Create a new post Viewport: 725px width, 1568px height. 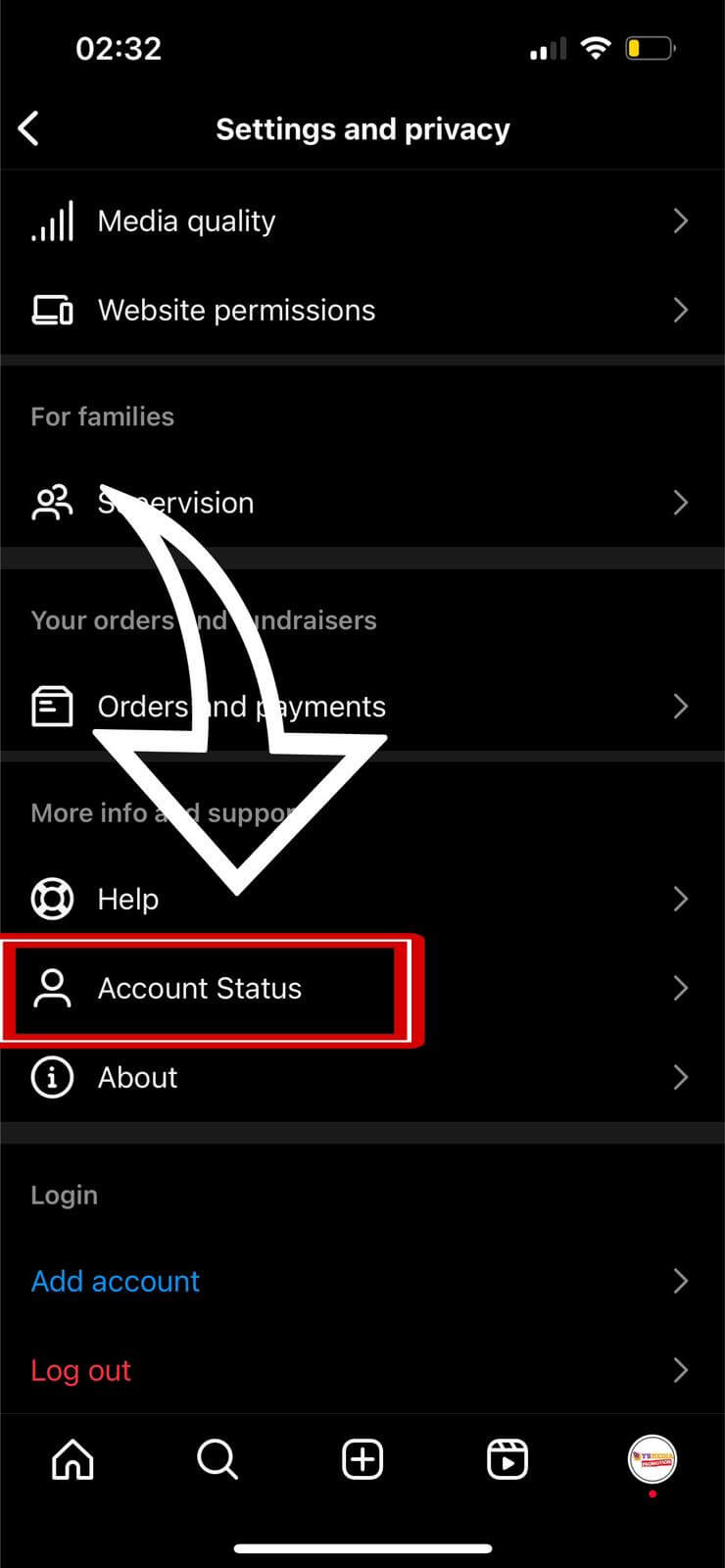(x=362, y=1459)
